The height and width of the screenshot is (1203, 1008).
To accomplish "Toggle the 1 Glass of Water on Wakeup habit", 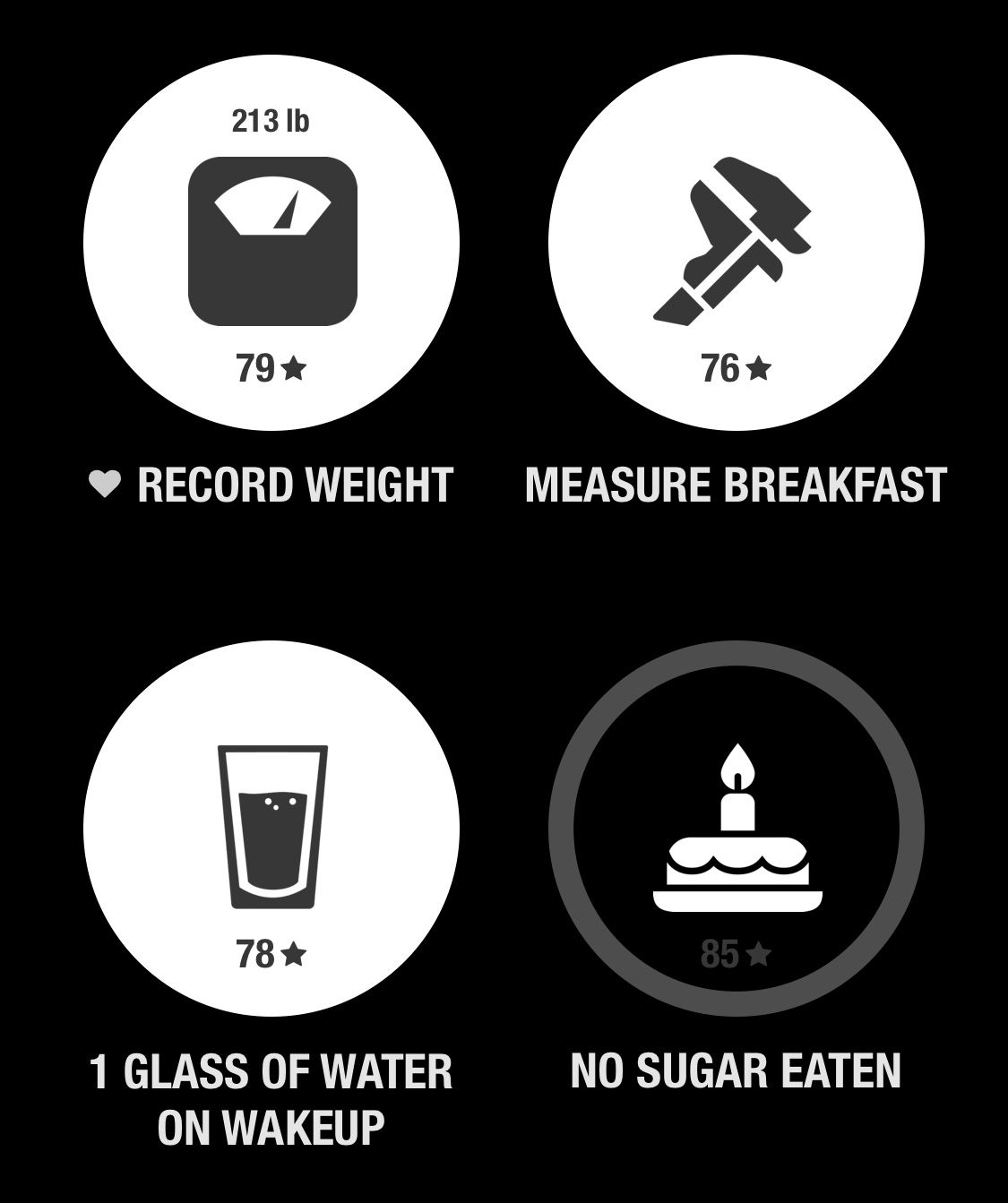I will coord(271,828).
